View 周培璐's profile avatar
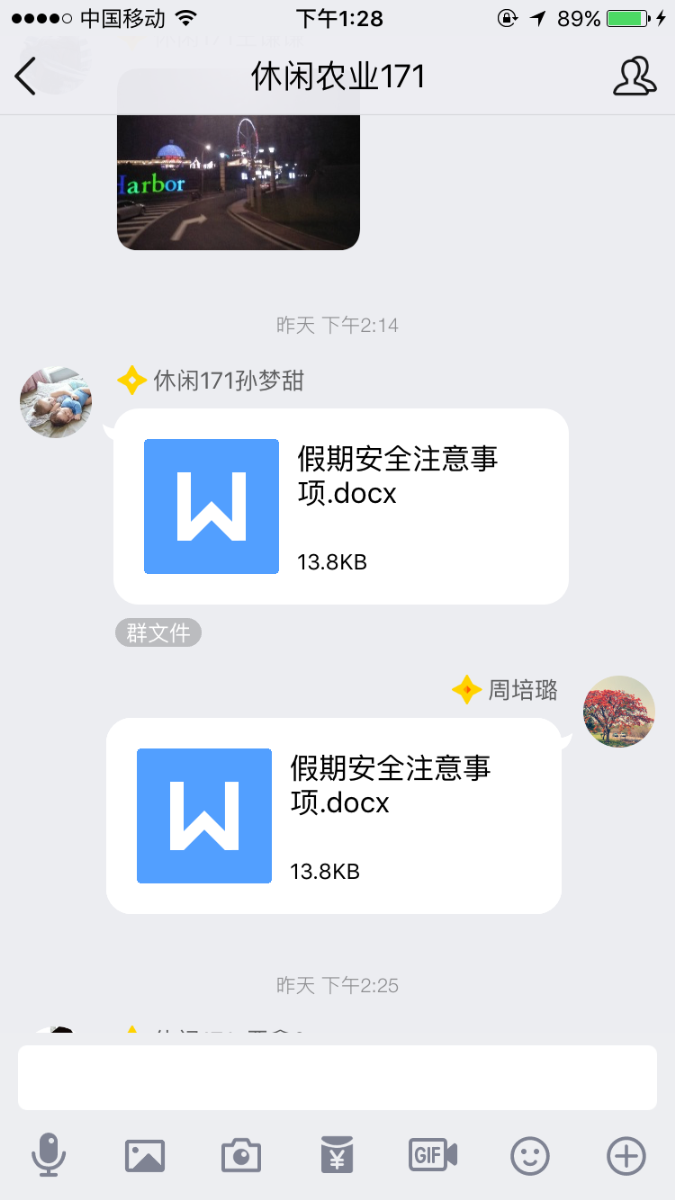 point(619,711)
